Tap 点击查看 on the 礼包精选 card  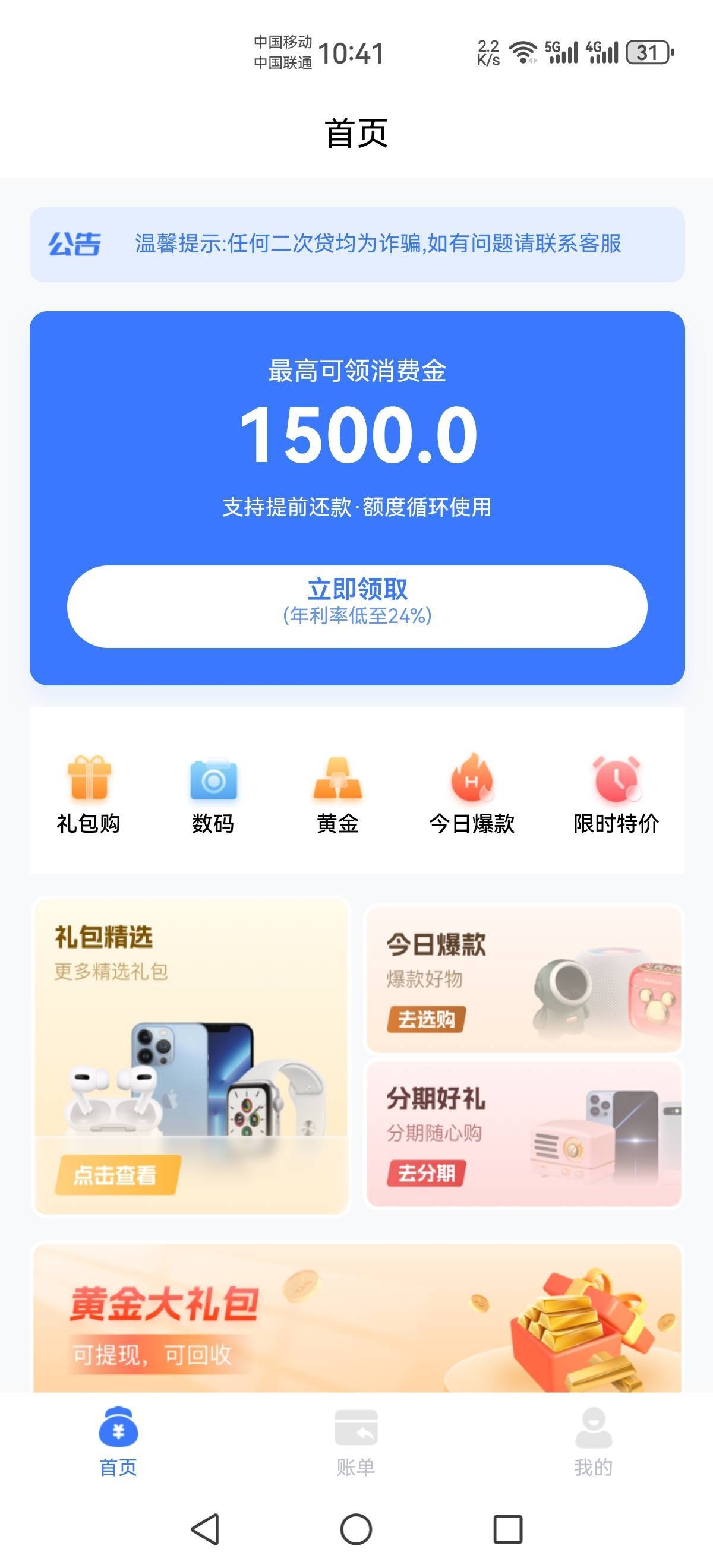[117, 1175]
